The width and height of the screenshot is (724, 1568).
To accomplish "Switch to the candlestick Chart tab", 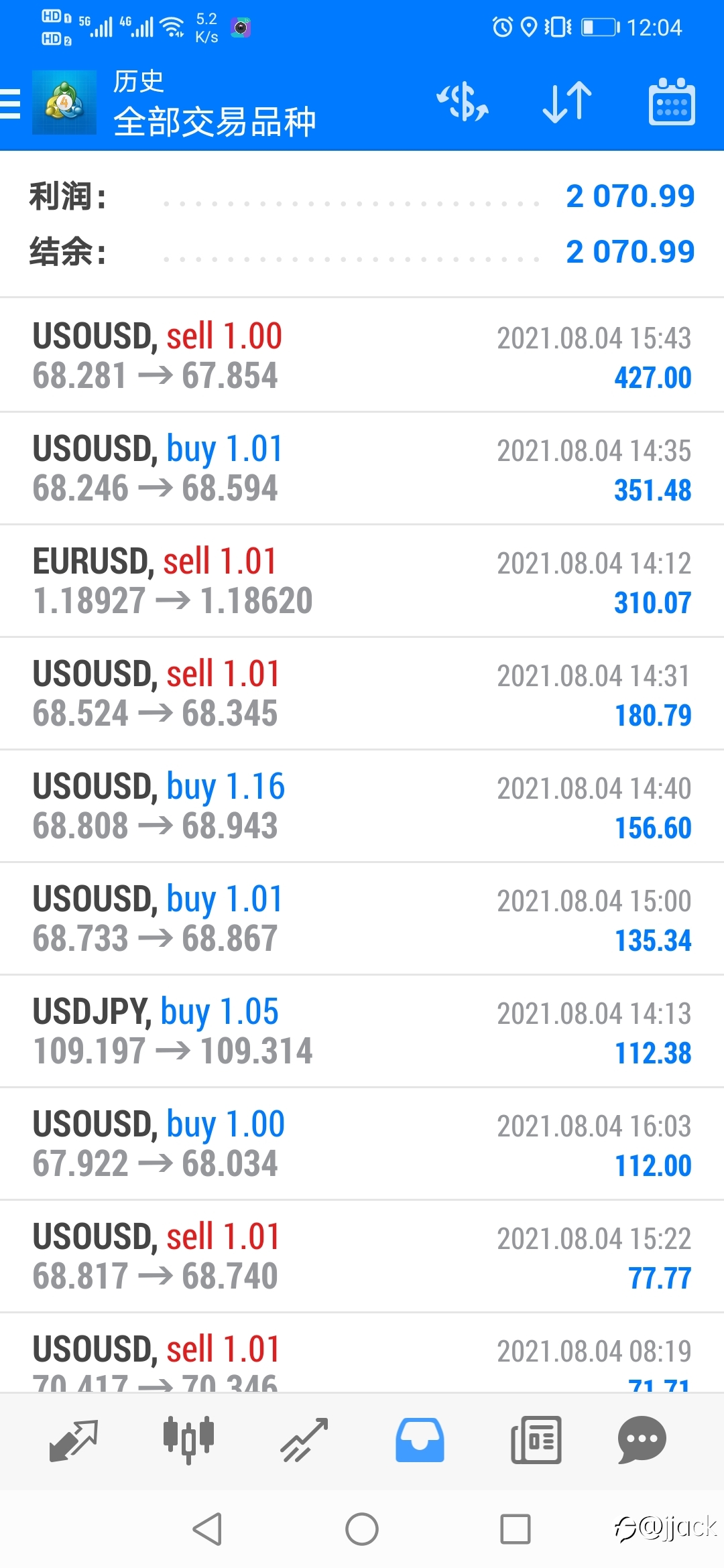I will (189, 1441).
